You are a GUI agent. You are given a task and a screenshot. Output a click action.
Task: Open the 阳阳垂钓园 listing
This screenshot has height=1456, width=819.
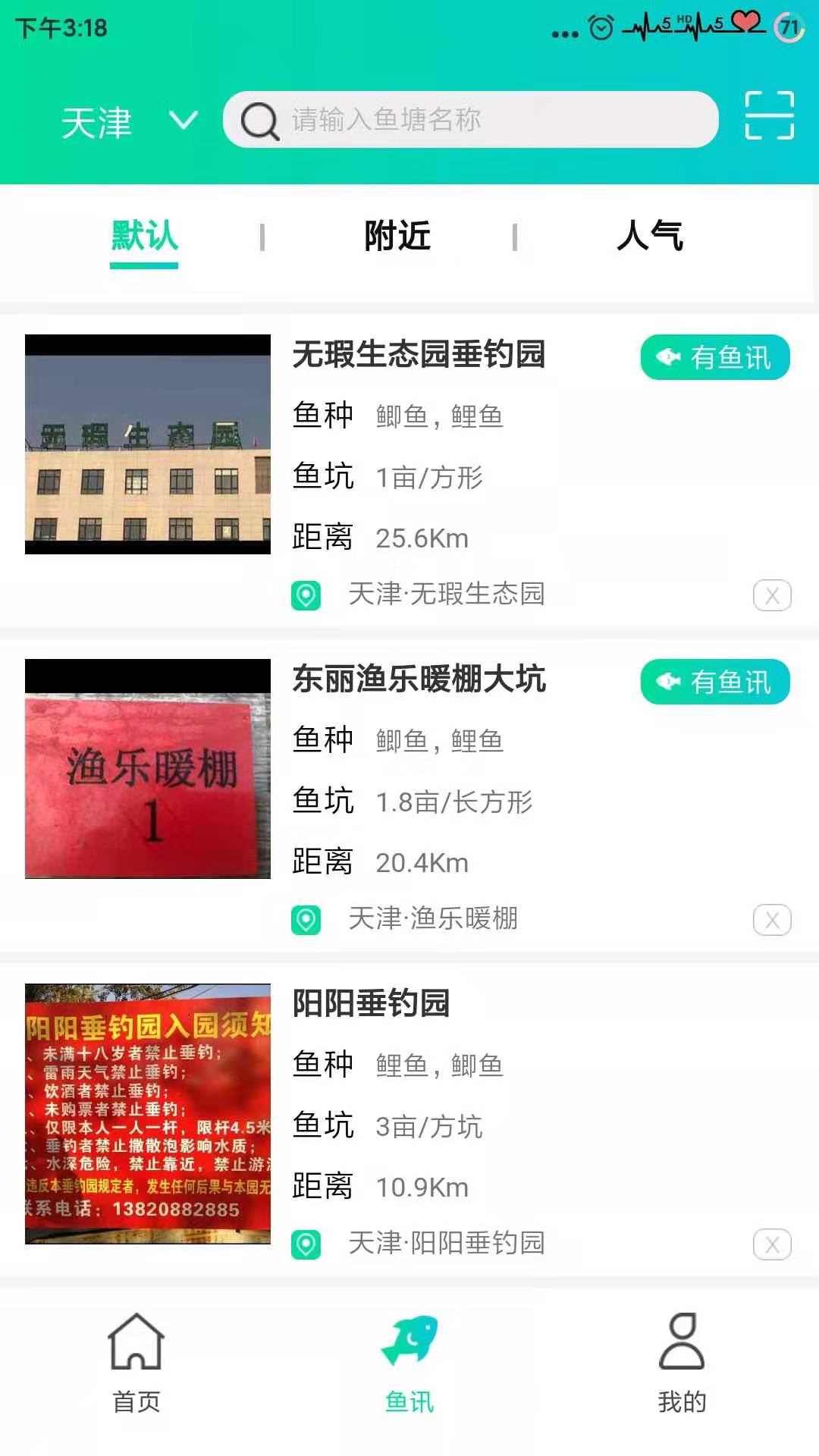(x=372, y=1004)
